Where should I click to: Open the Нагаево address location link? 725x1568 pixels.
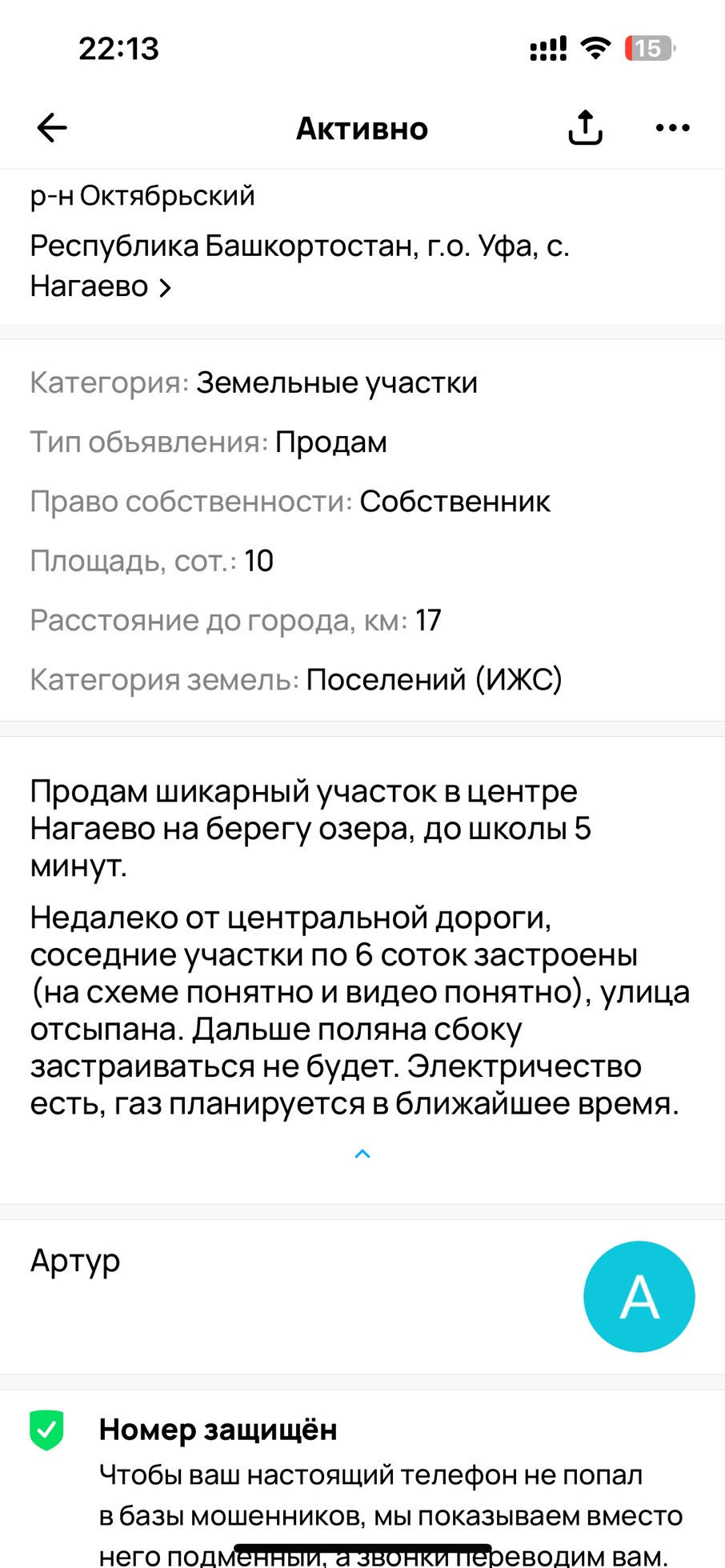[x=299, y=266]
